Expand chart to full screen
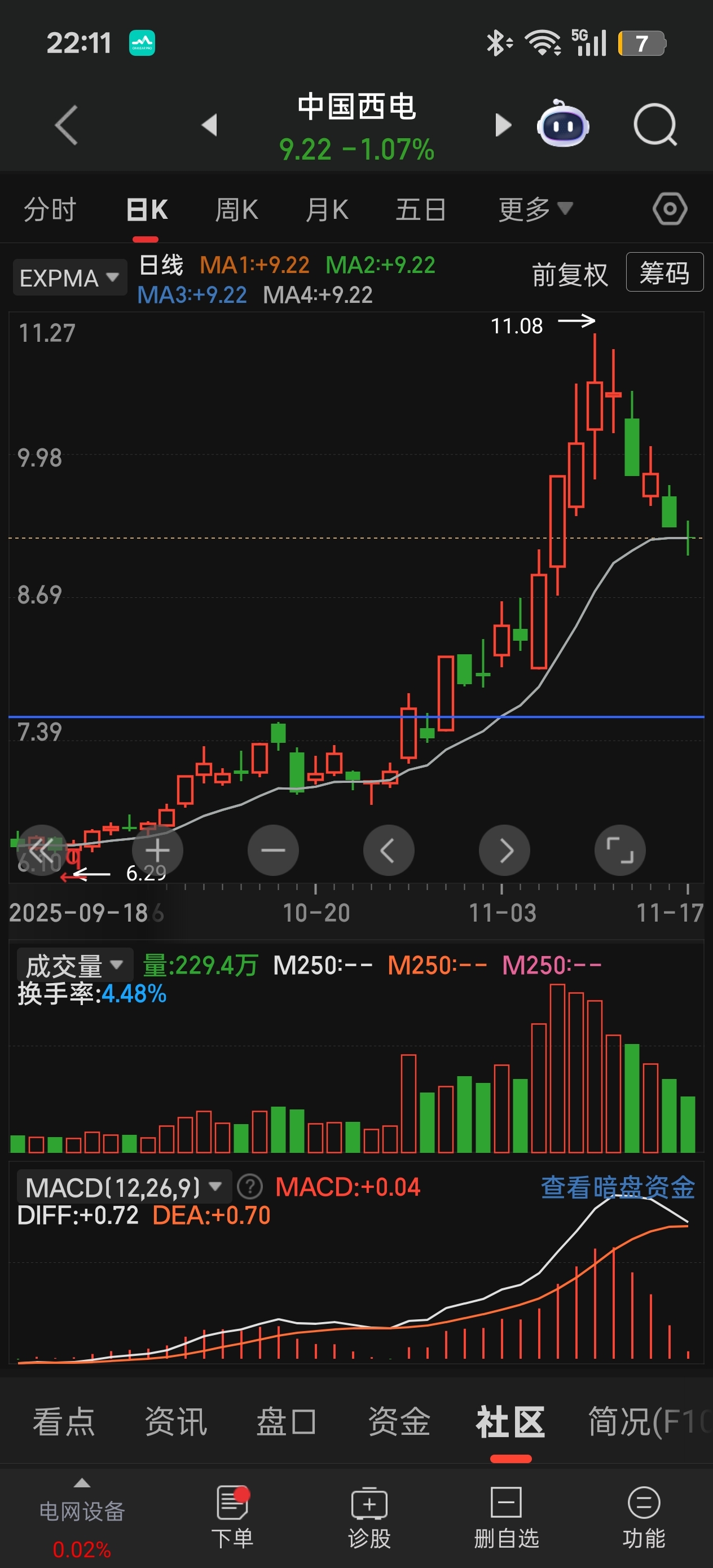This screenshot has height=1568, width=713. (x=619, y=850)
